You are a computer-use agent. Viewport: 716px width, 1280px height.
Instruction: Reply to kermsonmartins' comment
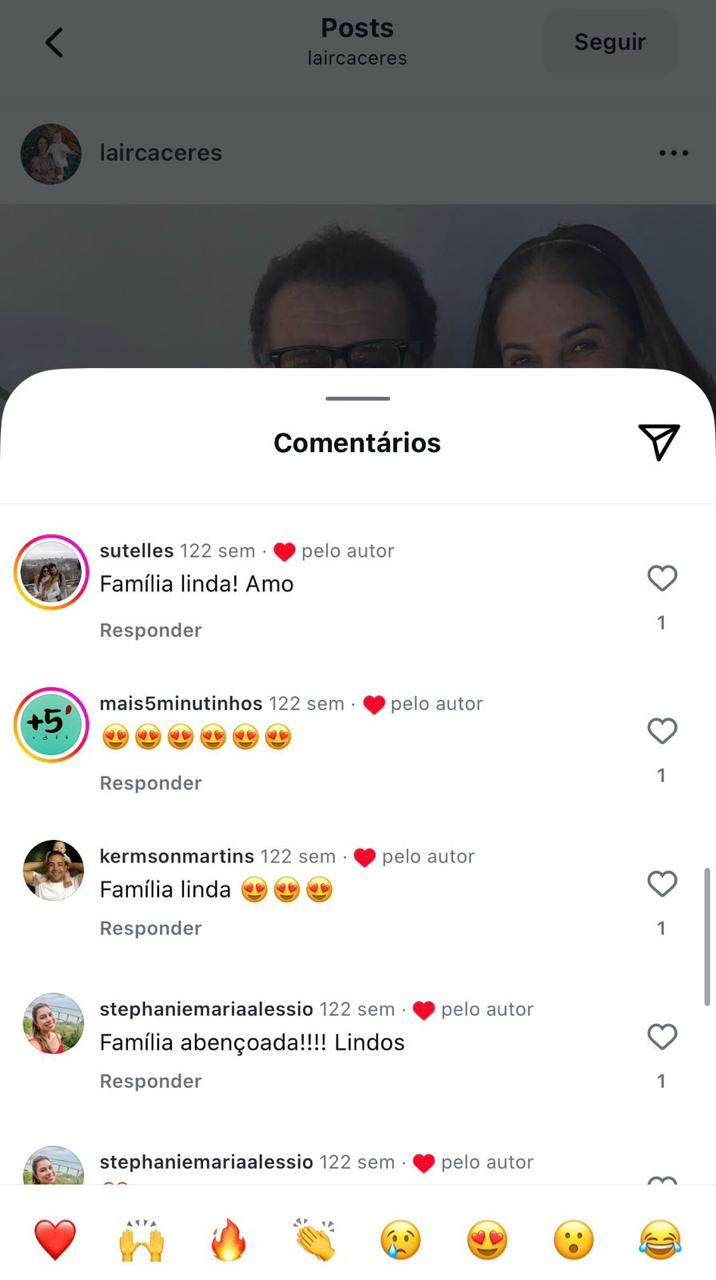(x=151, y=928)
